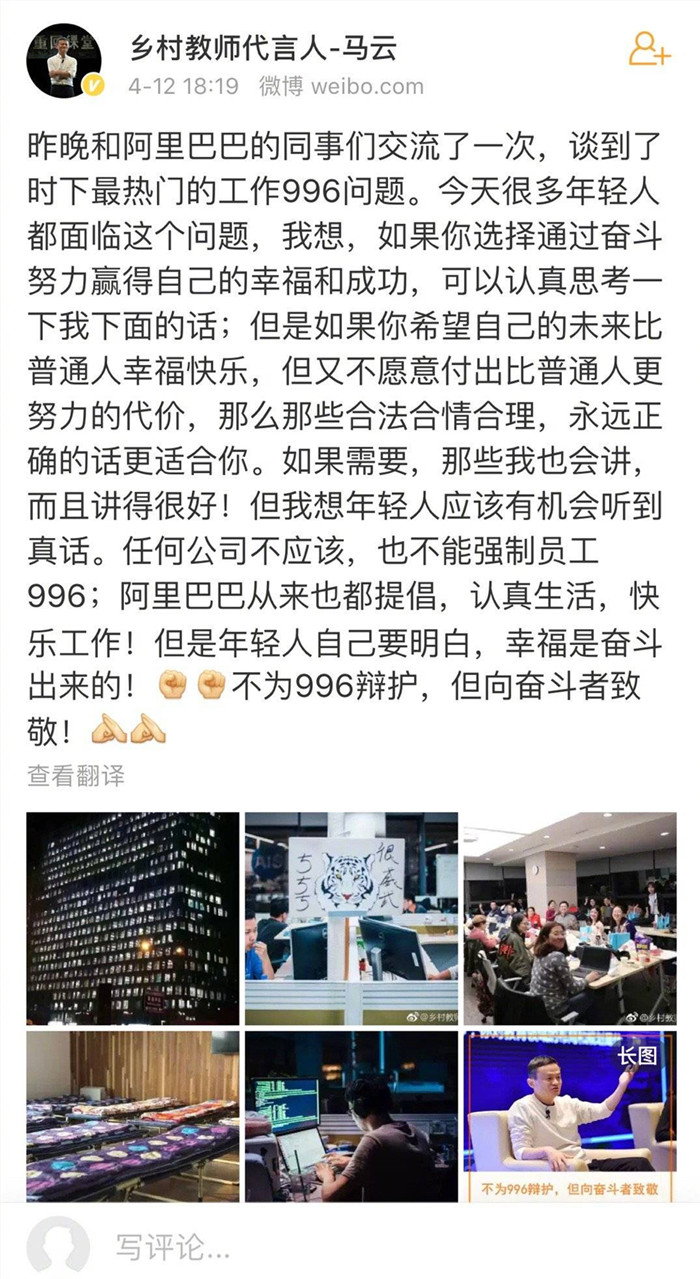Open the crowded office meeting photo
The image size is (700, 1279).
click(x=570, y=918)
